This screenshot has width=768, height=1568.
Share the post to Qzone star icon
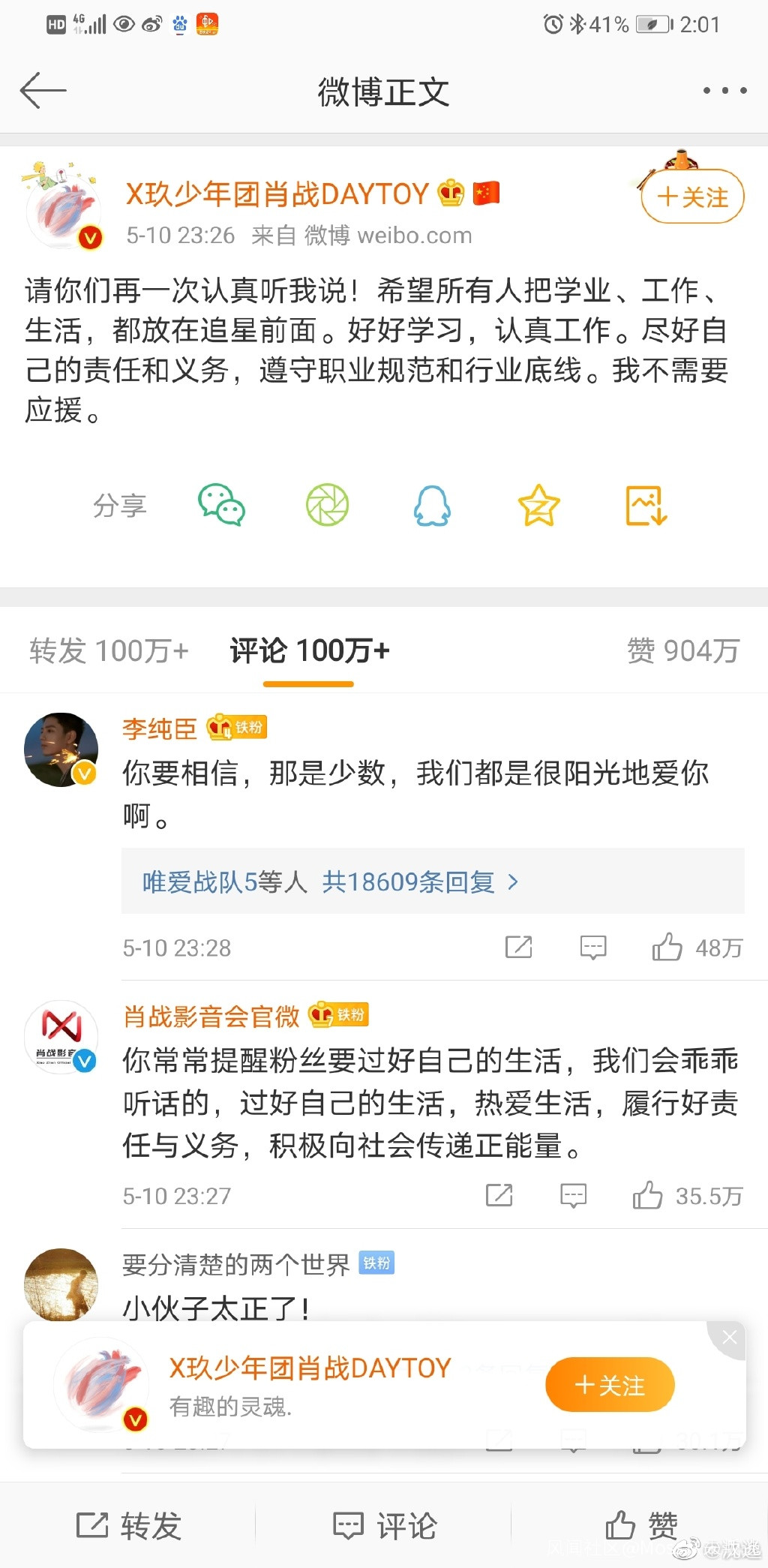coord(539,505)
